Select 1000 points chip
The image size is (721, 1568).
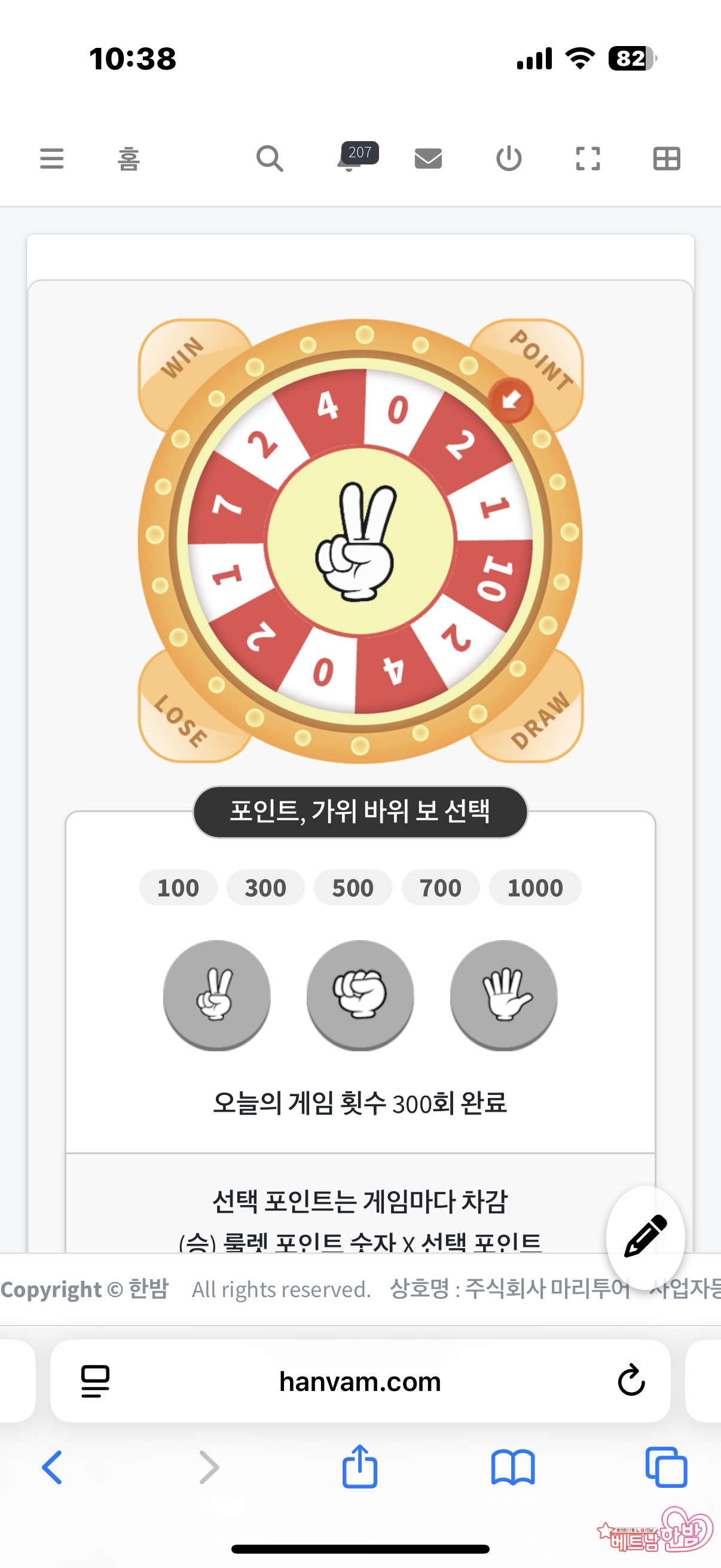click(x=535, y=887)
